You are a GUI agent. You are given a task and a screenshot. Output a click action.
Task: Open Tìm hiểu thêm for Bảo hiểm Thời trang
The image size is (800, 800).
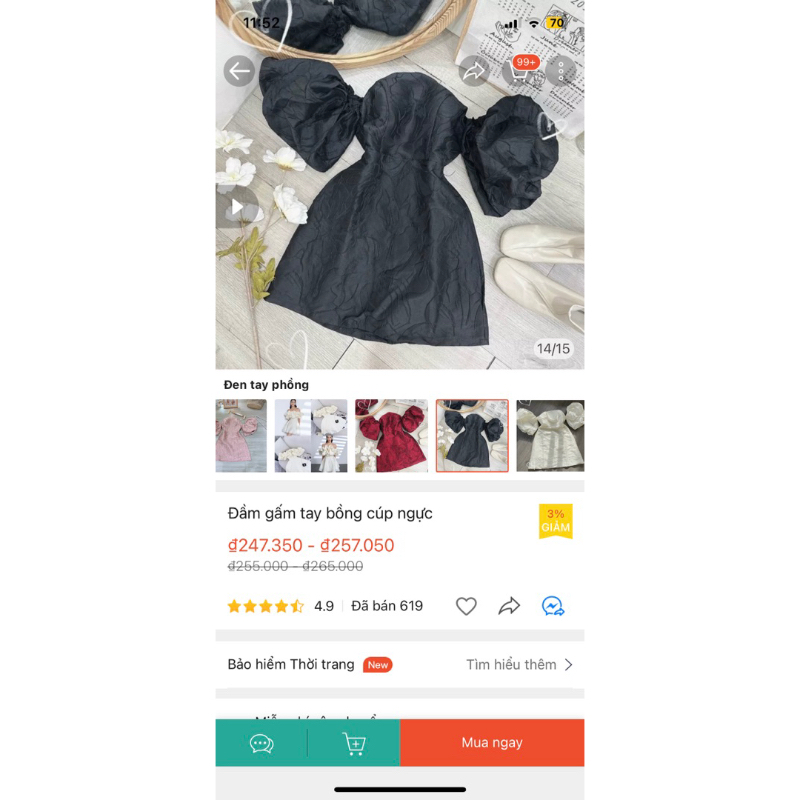[x=519, y=665]
